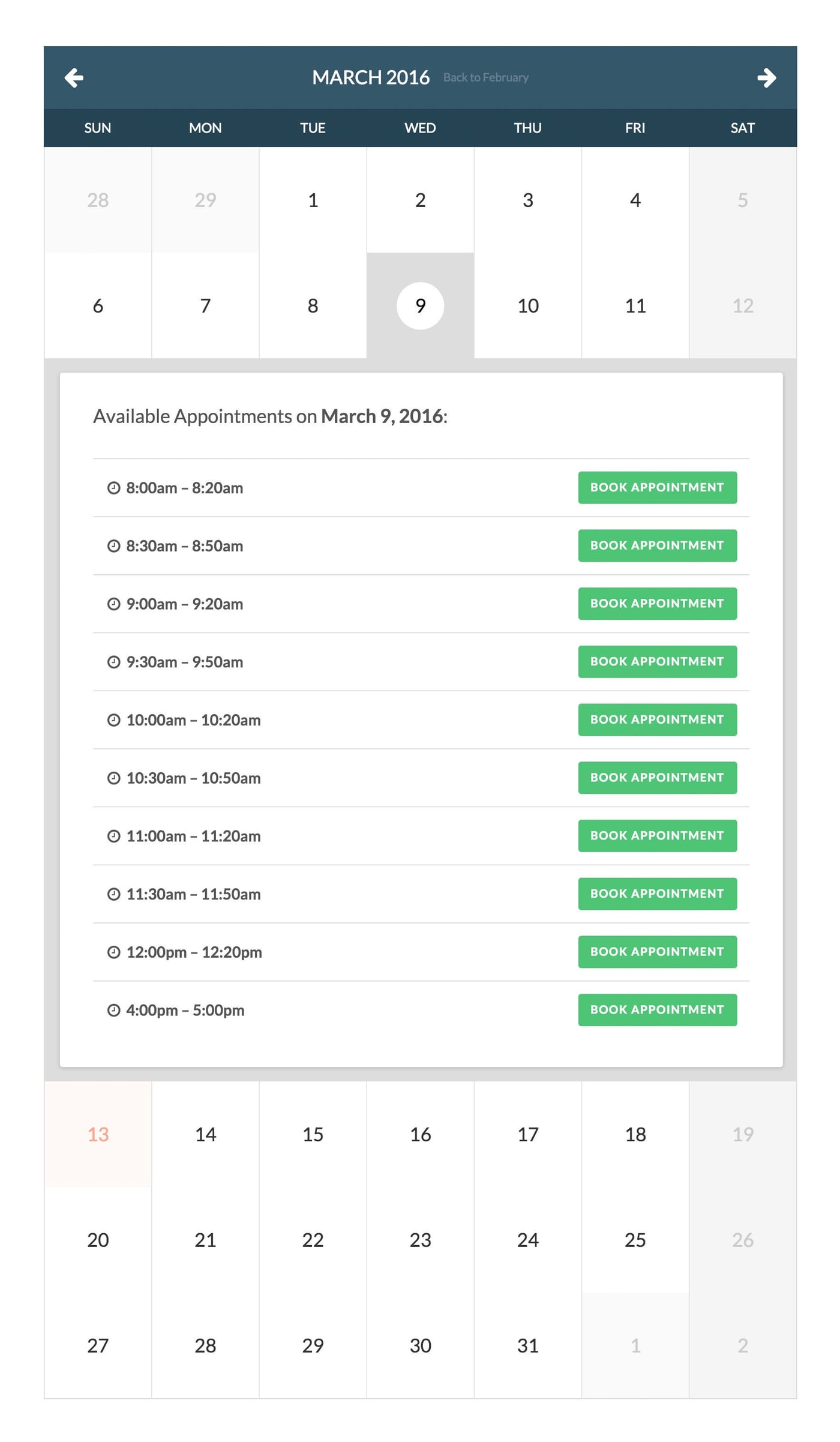Expand appointments for March 21
Screen dimensions: 840x1442
click(x=205, y=1240)
